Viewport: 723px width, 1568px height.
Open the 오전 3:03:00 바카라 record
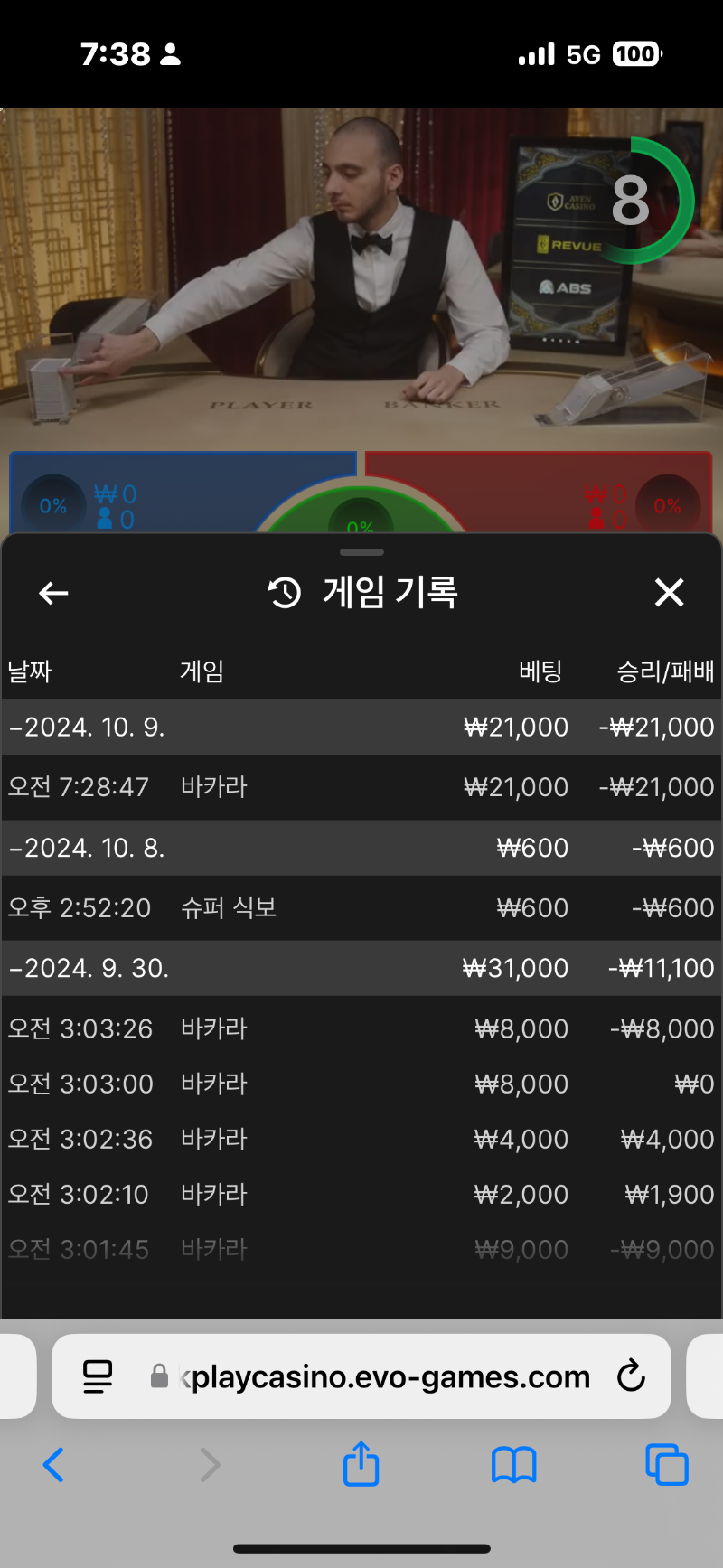[361, 1084]
